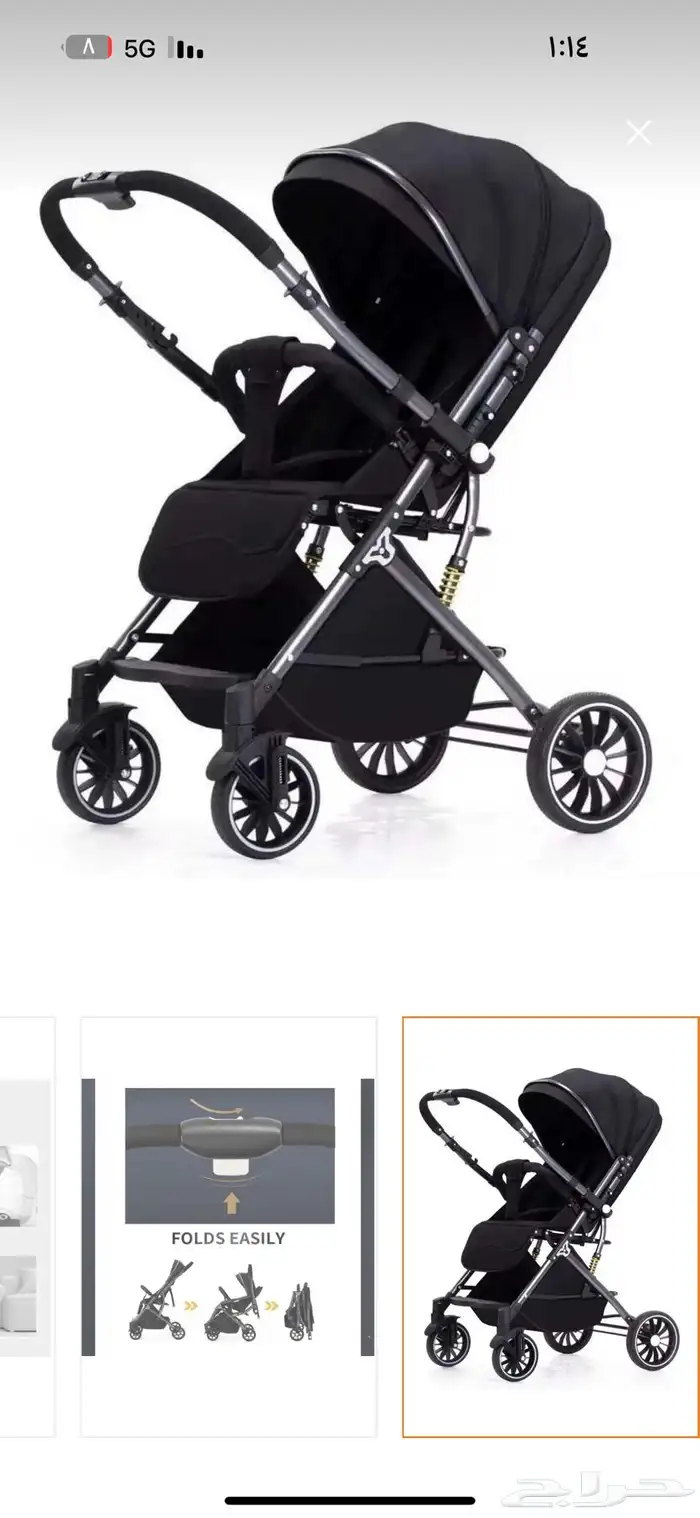The height and width of the screenshot is (1518, 700).
Task: Select the highlighted black stroller thumbnail
Action: [550, 1226]
